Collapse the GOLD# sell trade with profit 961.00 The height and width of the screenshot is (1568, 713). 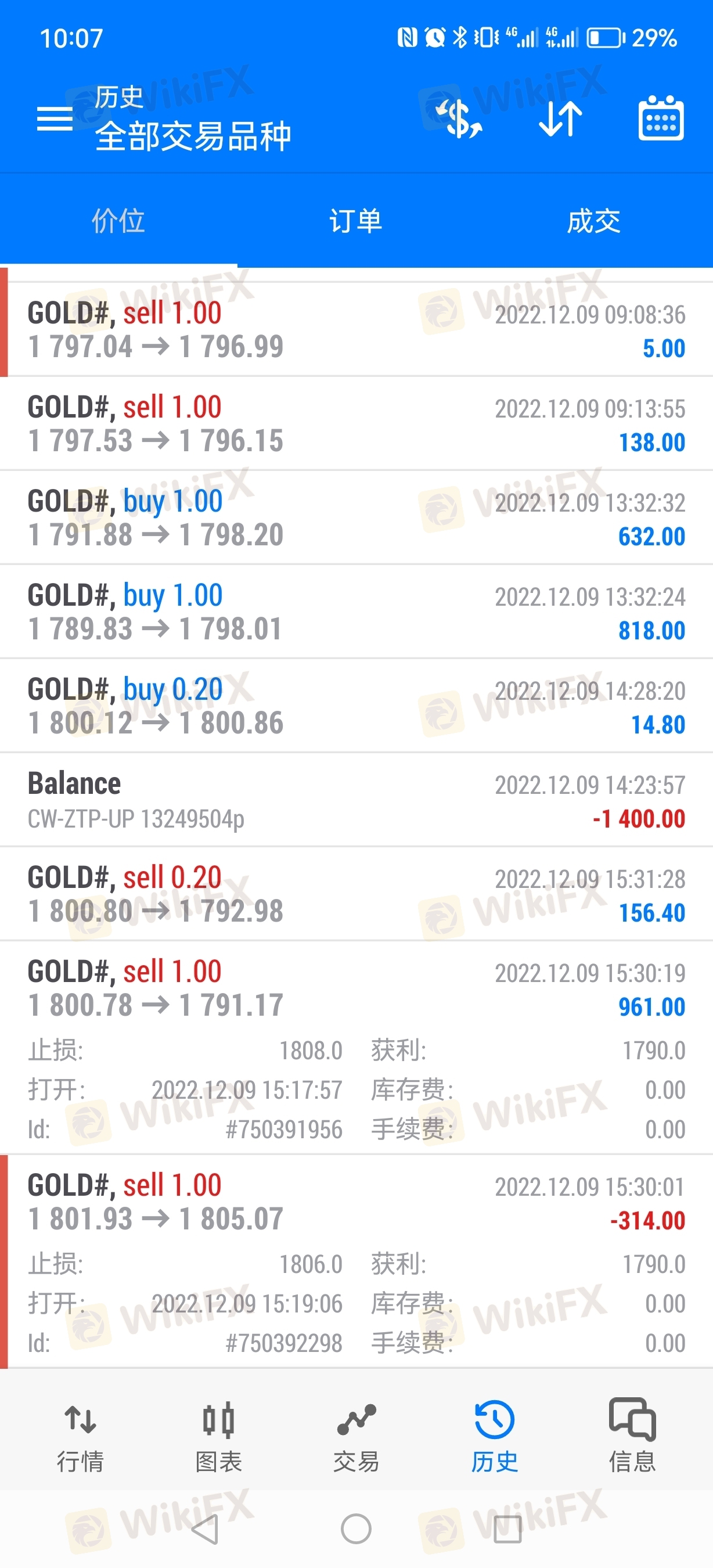click(x=356, y=1048)
